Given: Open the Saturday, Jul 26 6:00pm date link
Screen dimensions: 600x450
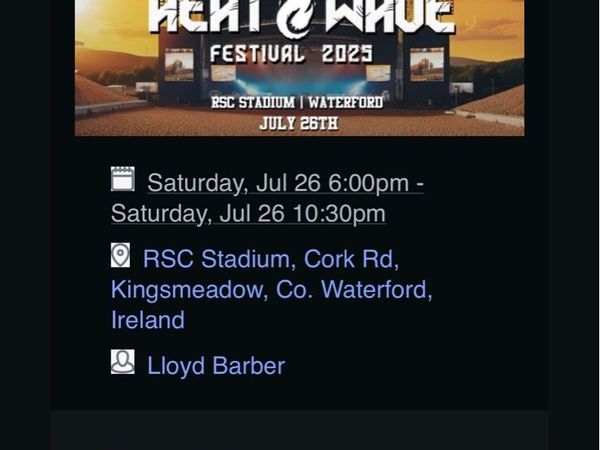Looking at the screenshot, I should point(284,184).
